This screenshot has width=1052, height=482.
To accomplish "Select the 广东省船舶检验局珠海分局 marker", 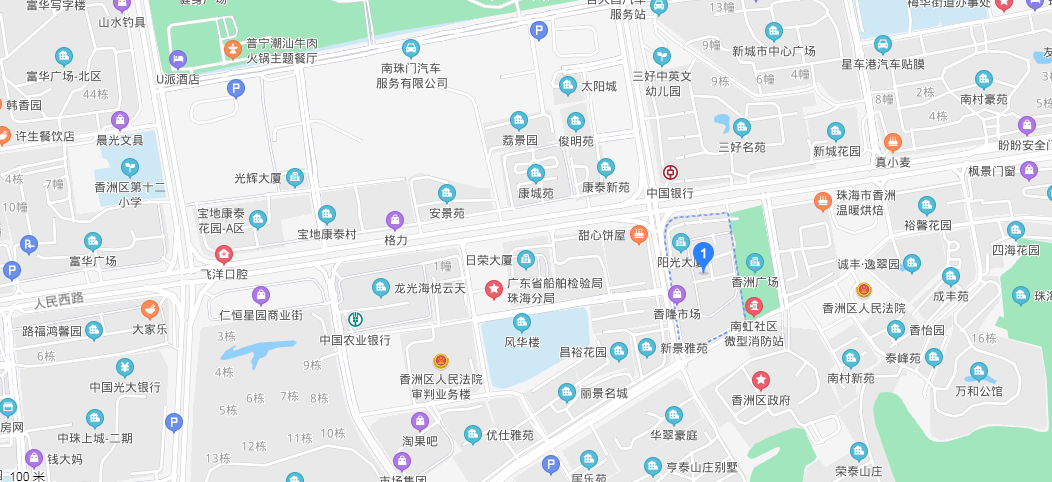I will [x=493, y=289].
